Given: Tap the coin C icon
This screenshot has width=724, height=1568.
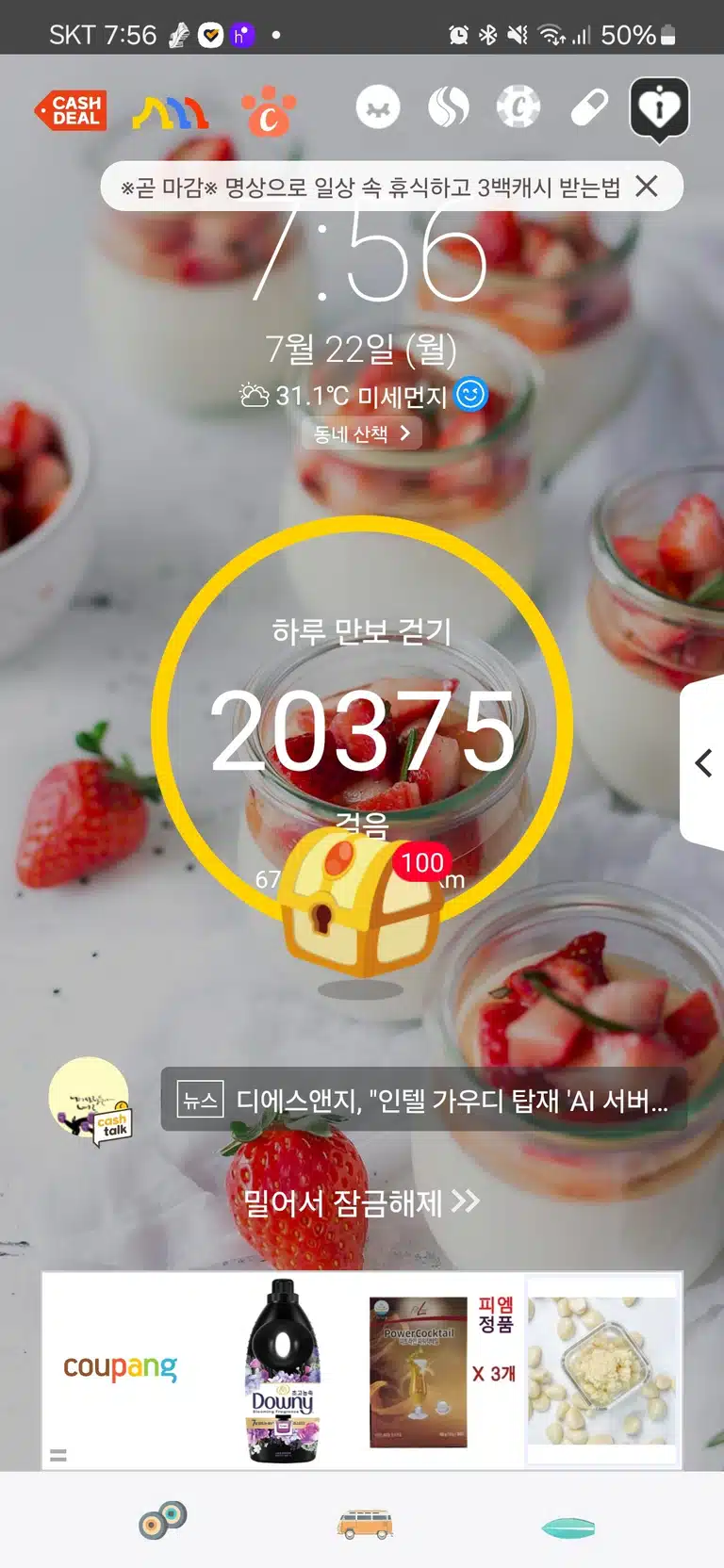Looking at the screenshot, I should click(518, 107).
